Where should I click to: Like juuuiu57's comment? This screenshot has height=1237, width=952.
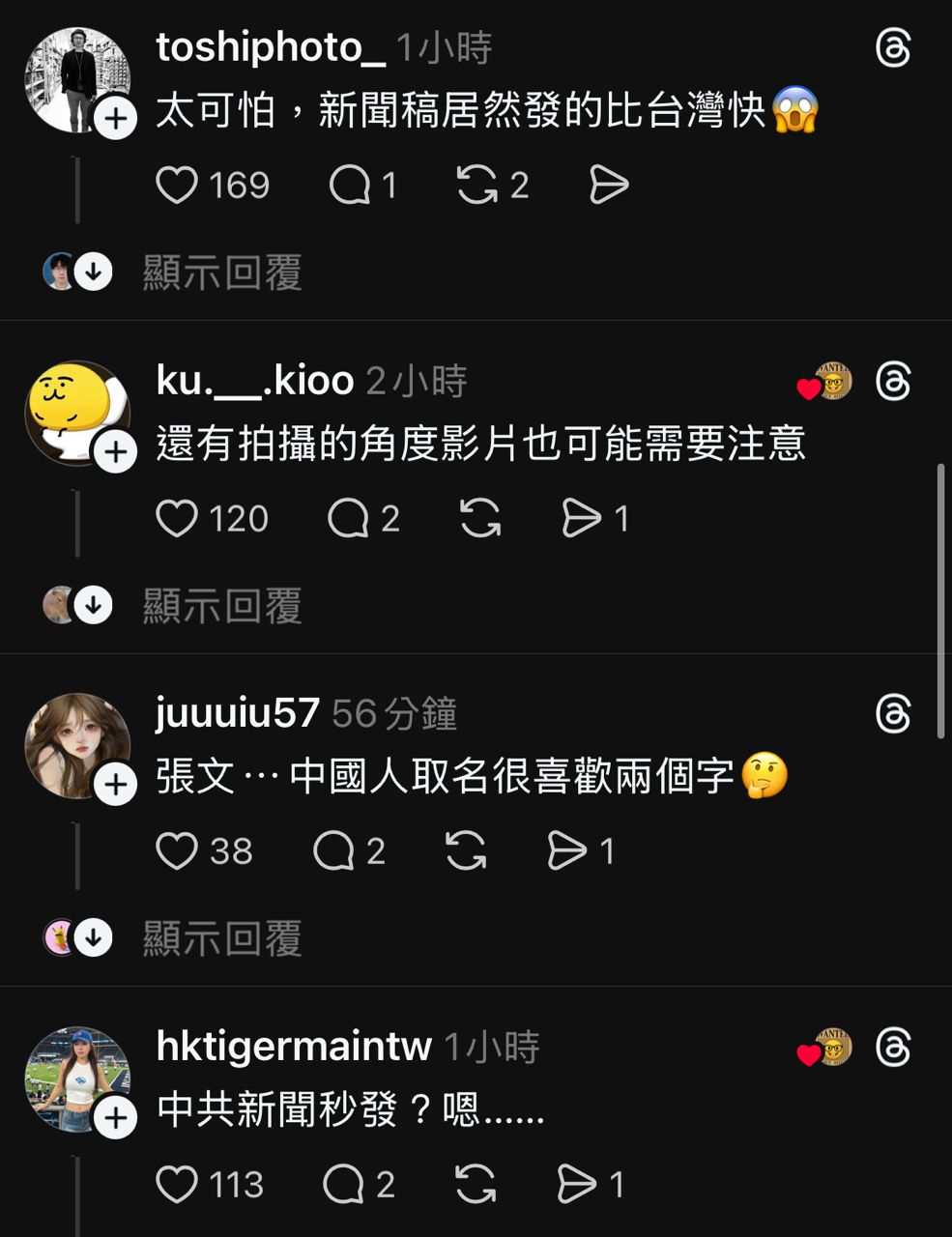177,851
